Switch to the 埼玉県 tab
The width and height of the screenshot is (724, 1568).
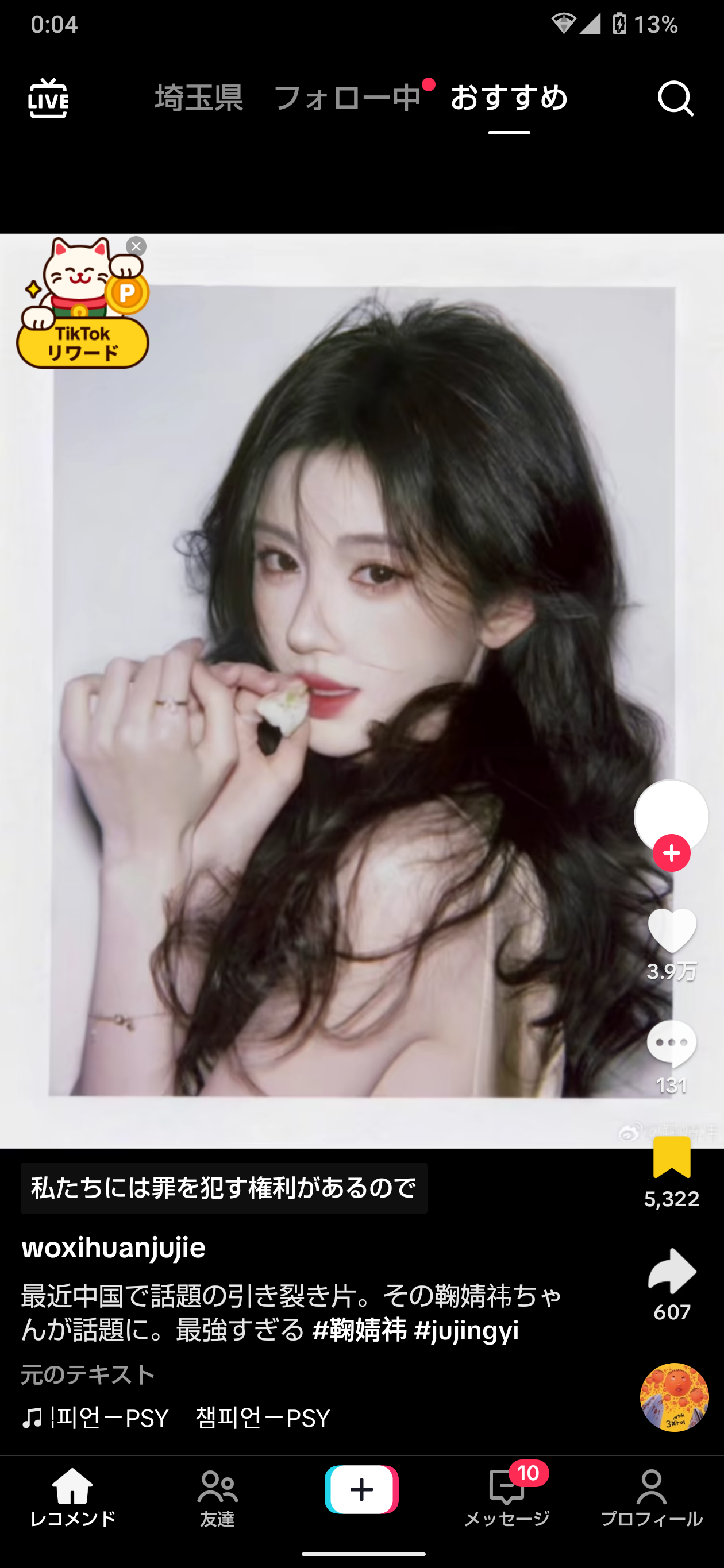199,98
